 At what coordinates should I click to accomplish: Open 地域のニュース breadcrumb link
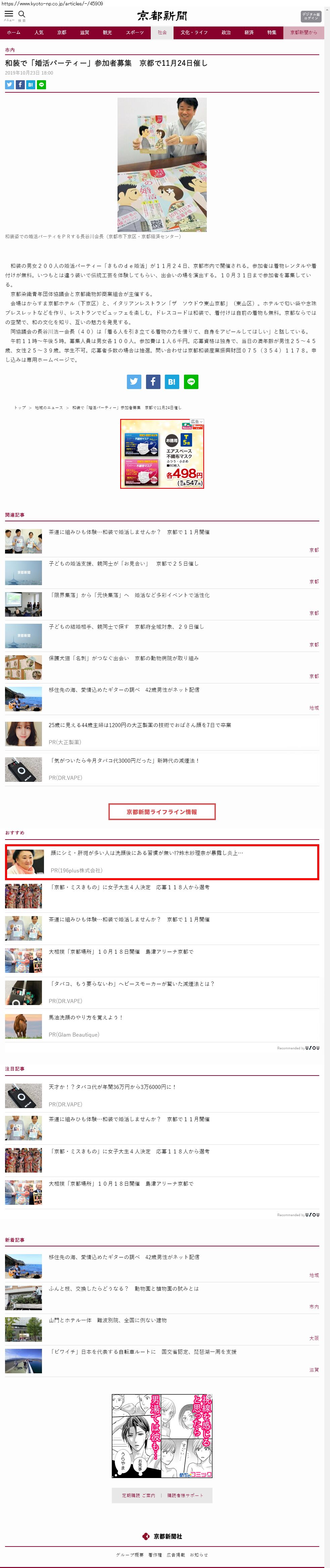(x=49, y=408)
